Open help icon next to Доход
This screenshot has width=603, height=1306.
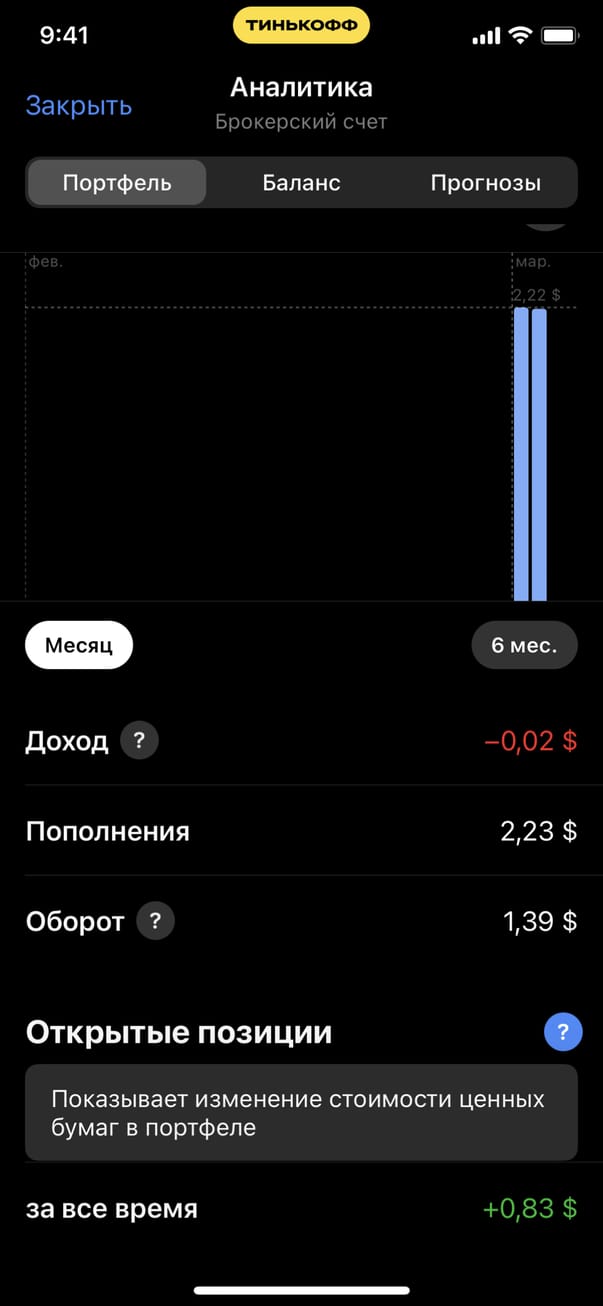tap(139, 741)
